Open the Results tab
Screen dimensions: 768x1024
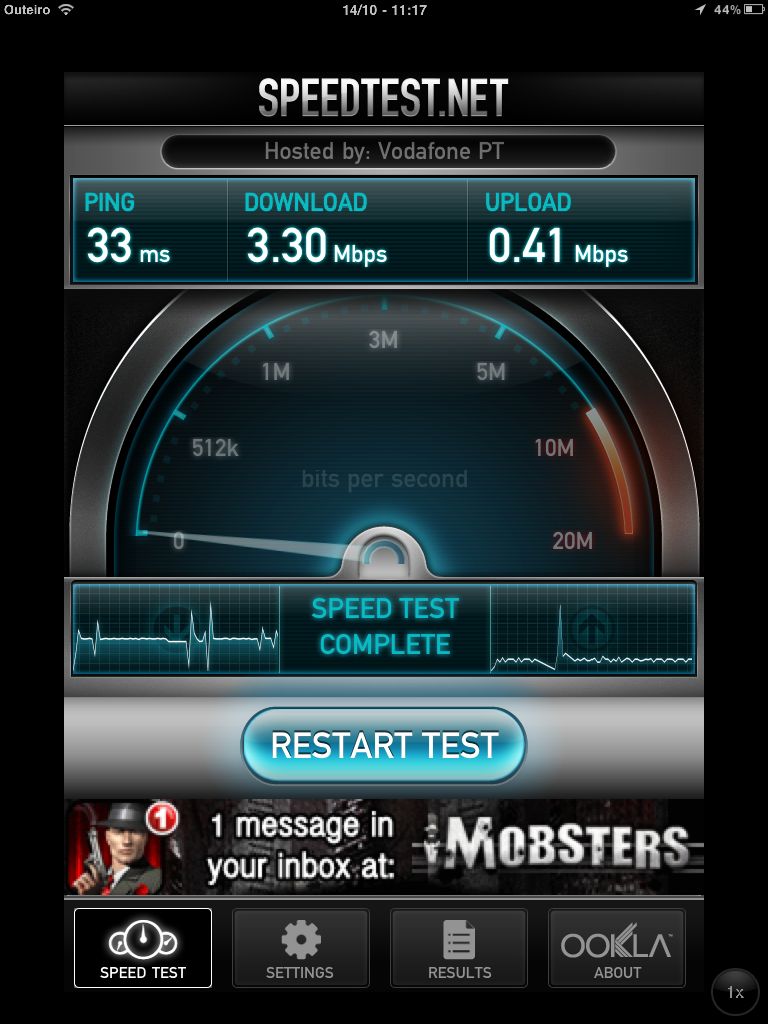(459, 948)
